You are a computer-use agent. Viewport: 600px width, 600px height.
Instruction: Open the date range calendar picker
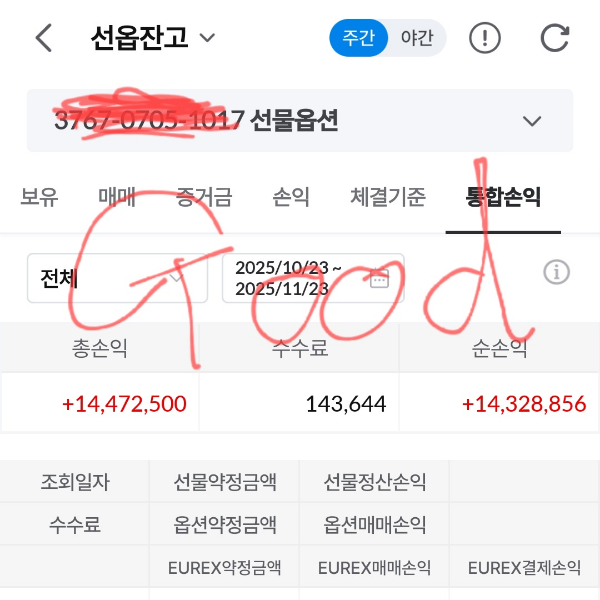tap(379, 278)
